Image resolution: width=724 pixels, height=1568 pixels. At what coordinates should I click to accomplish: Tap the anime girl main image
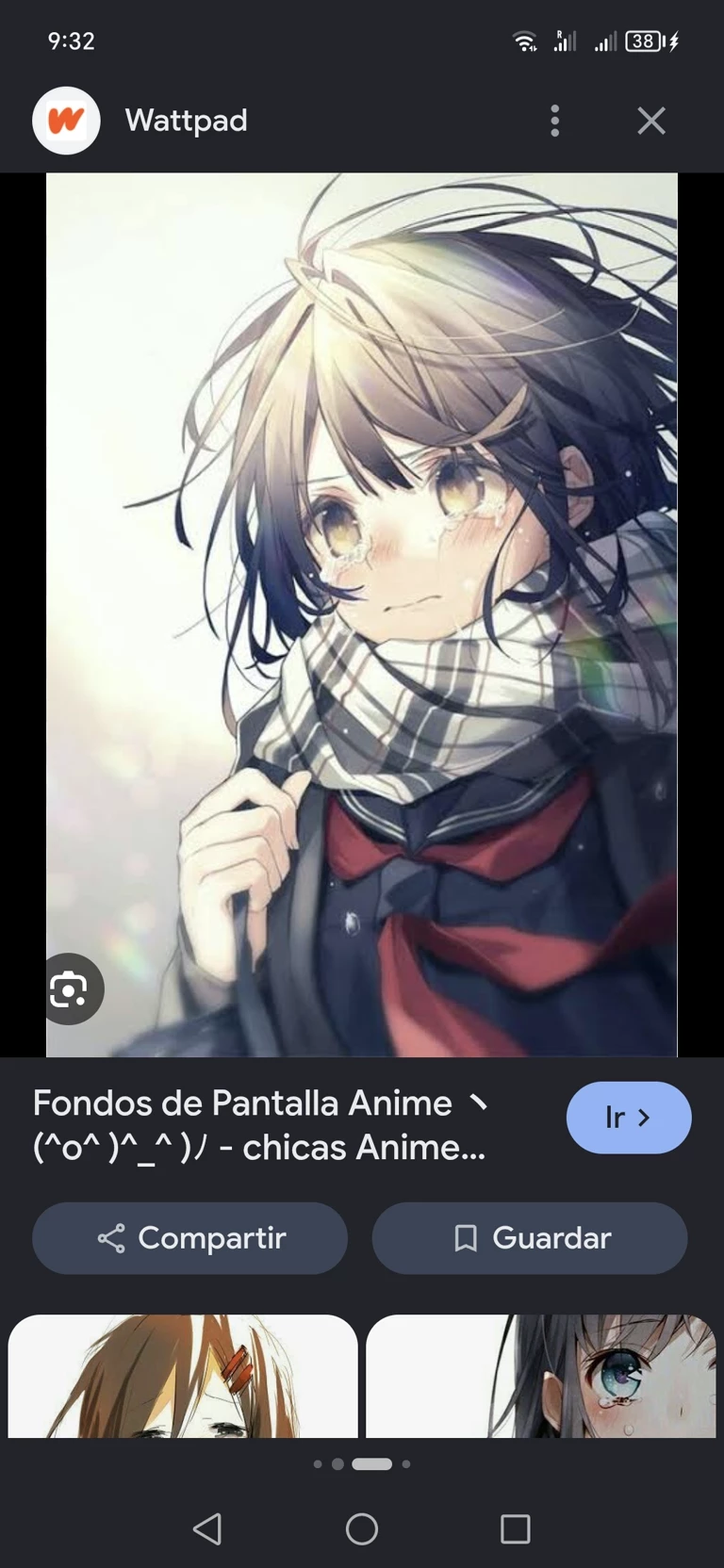362,614
